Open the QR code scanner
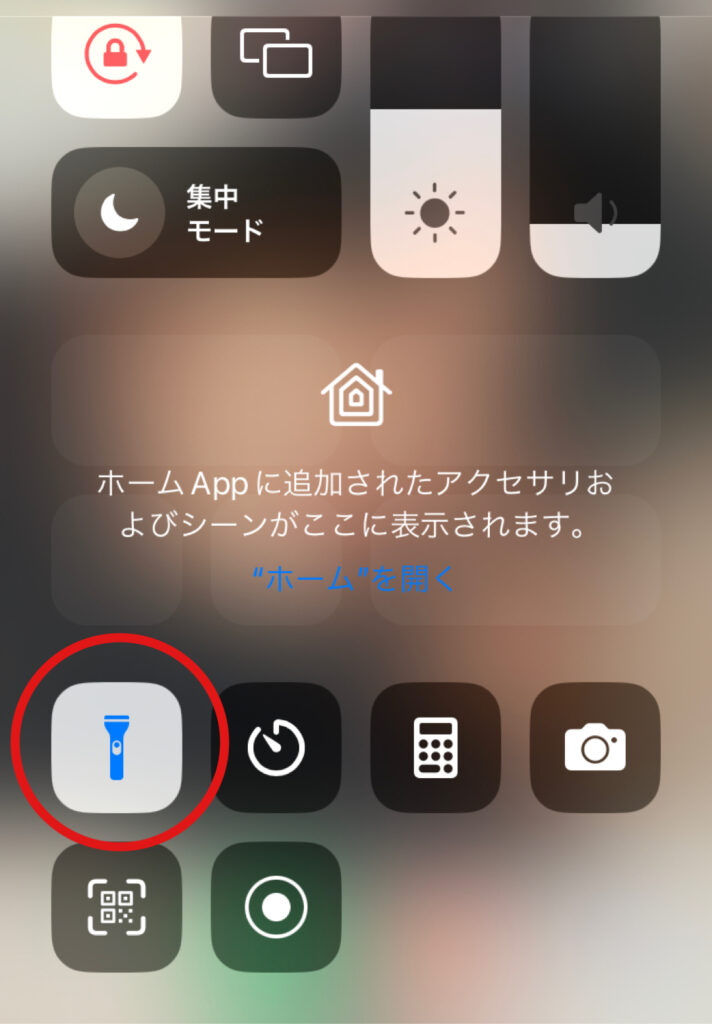This screenshot has width=712, height=1024. 116,906
